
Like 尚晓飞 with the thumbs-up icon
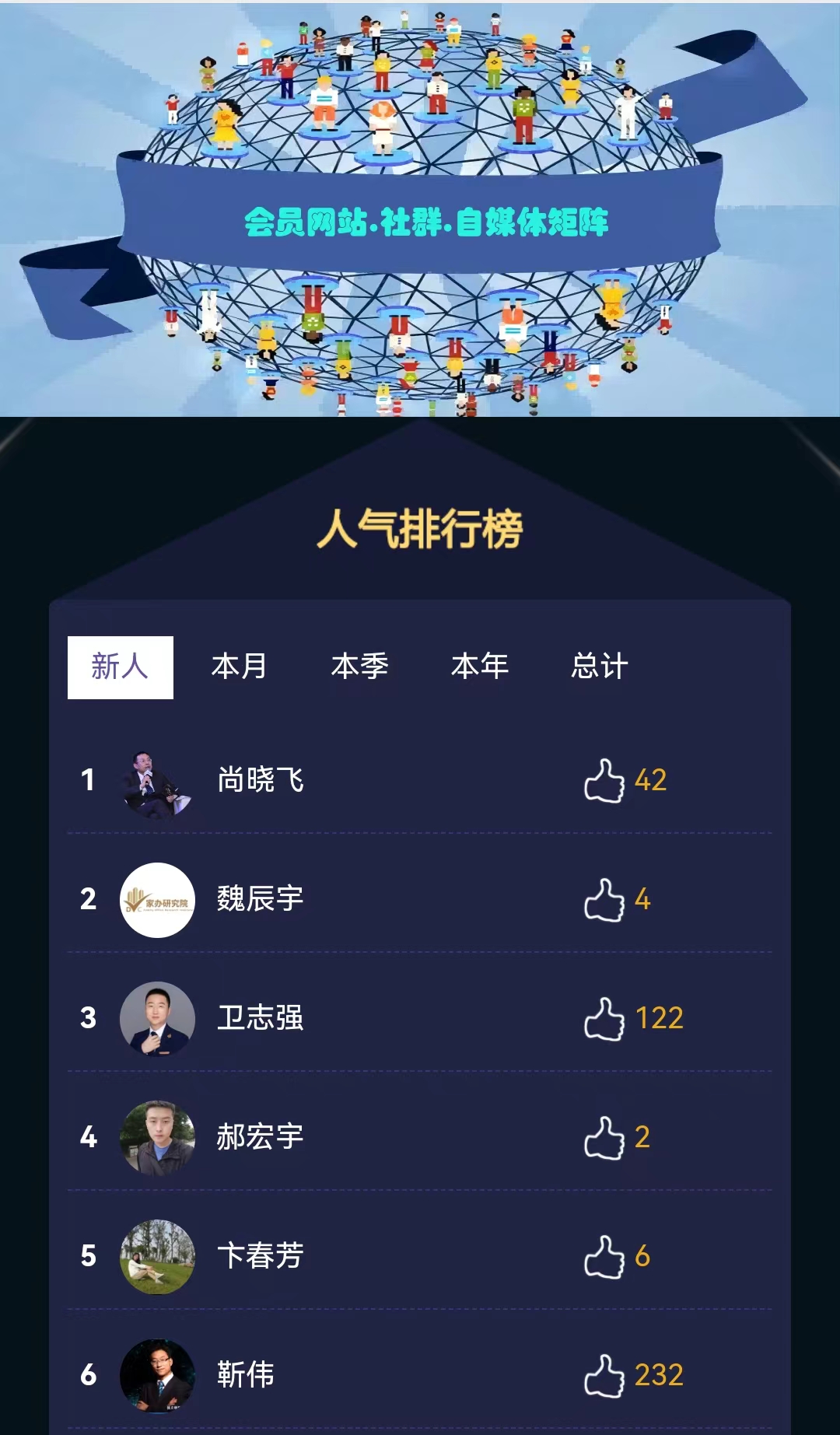604,781
